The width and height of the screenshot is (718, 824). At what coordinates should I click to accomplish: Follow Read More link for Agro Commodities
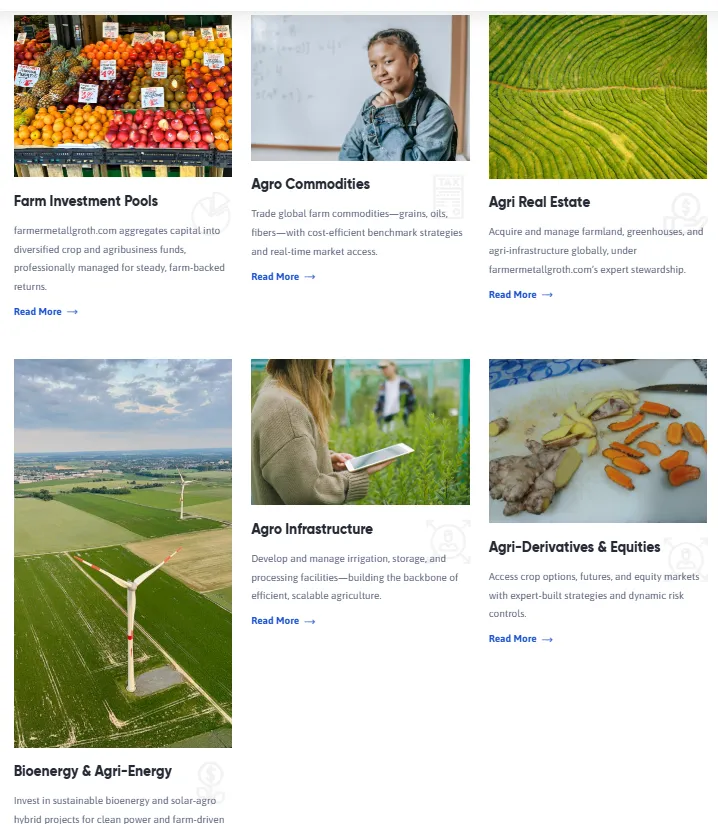[x=282, y=277]
